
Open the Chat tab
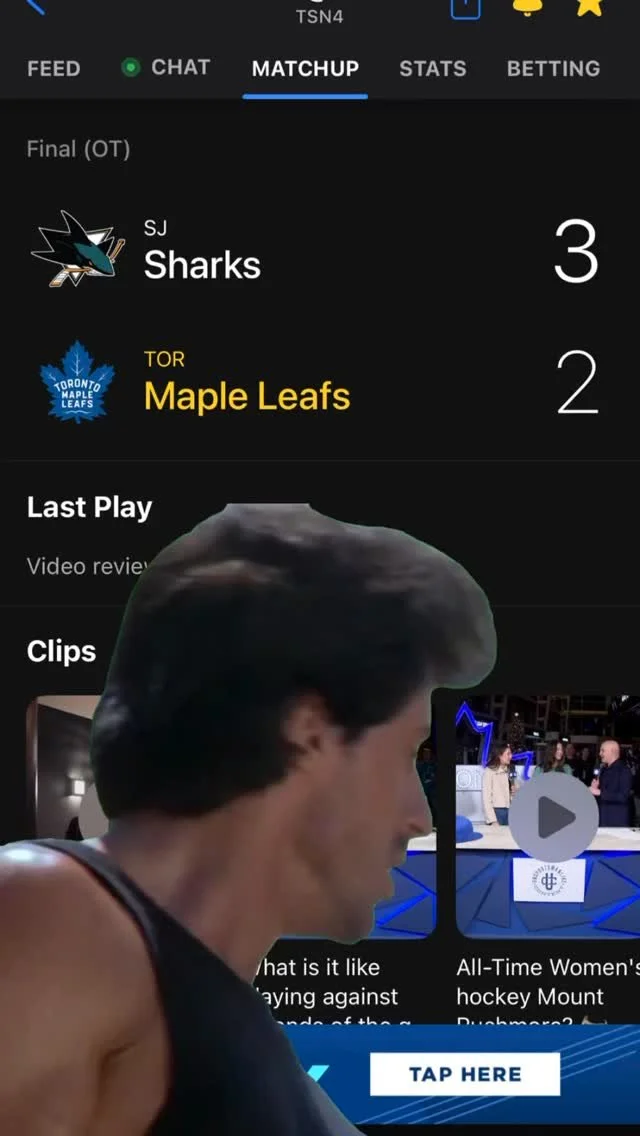pyautogui.click(x=166, y=68)
